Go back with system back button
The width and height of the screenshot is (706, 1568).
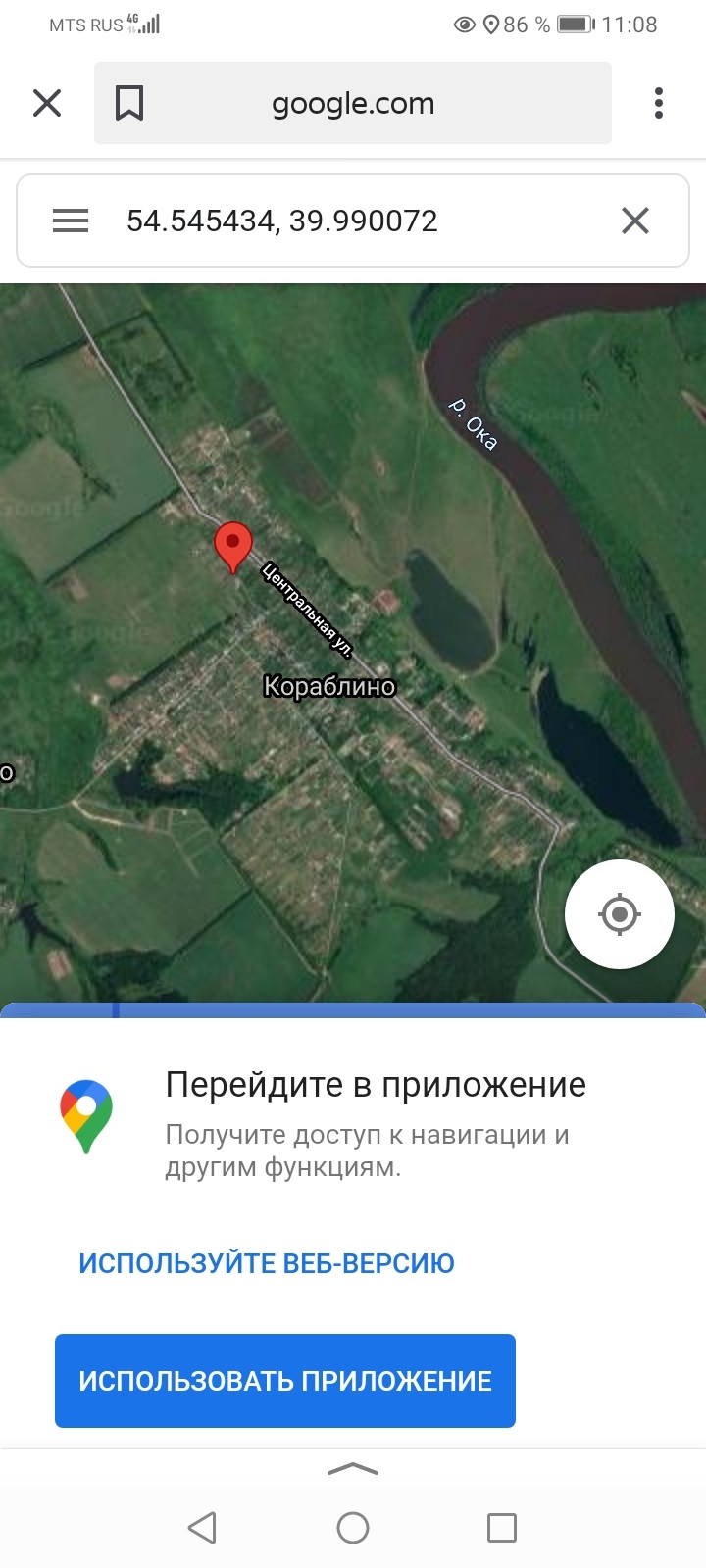click(x=202, y=1527)
